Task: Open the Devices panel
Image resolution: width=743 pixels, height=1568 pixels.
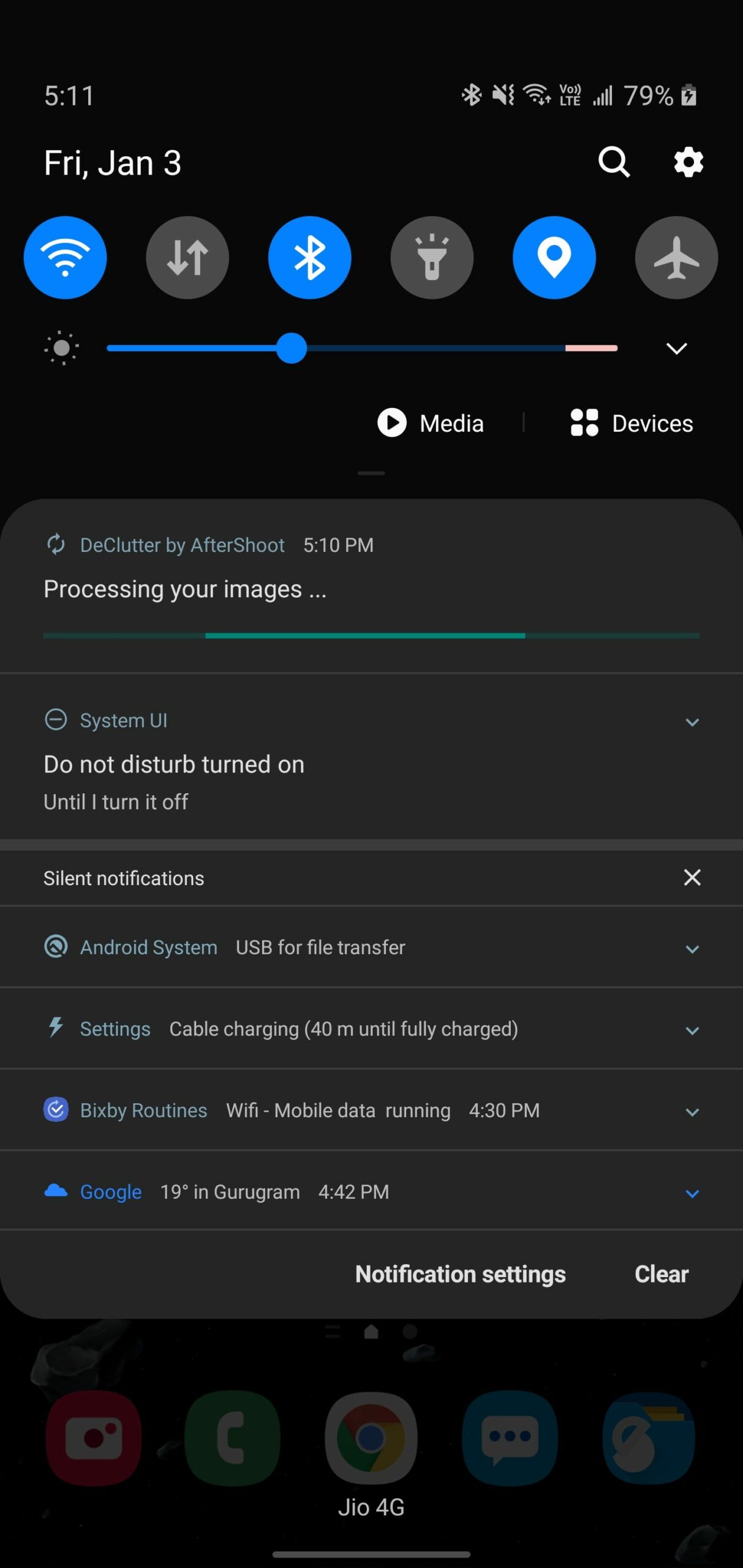Action: pos(632,423)
